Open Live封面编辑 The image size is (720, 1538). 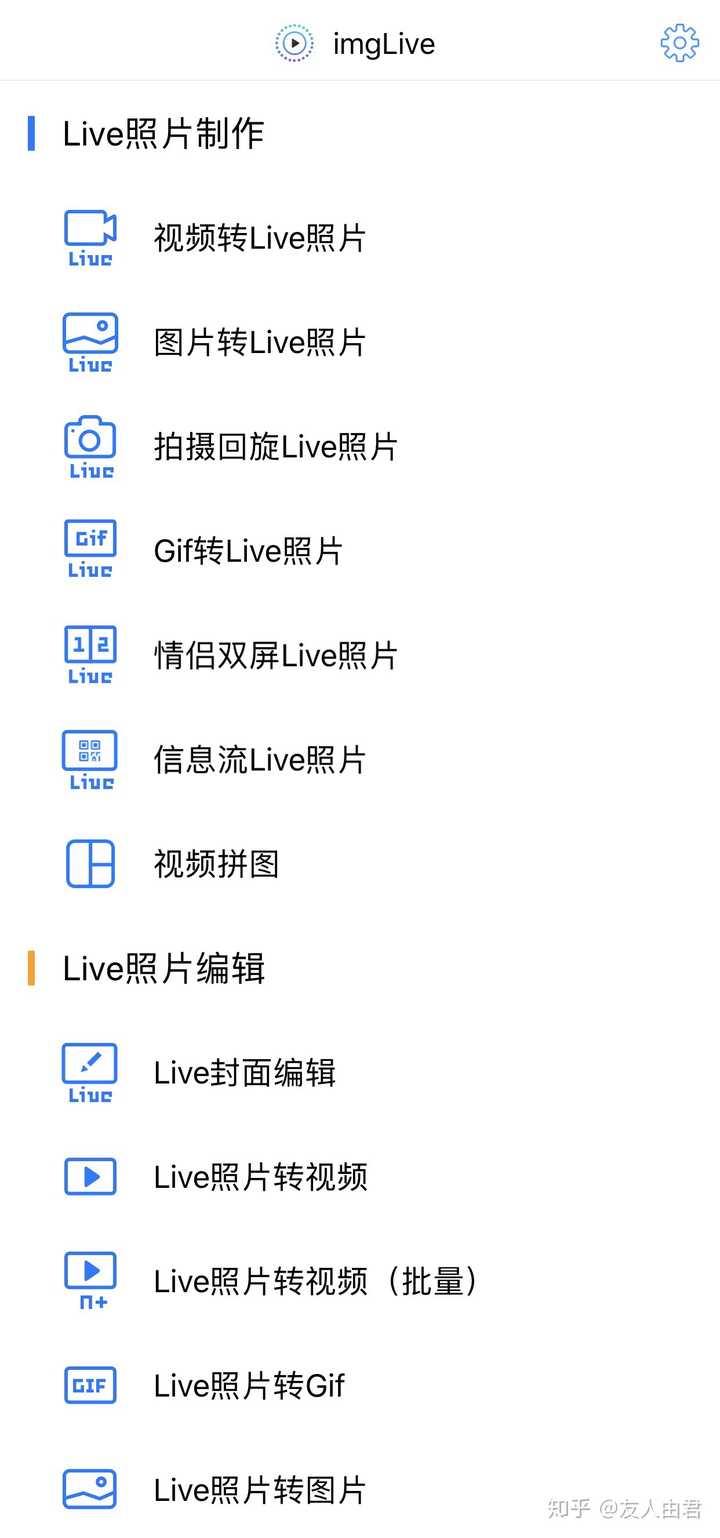click(360, 1073)
